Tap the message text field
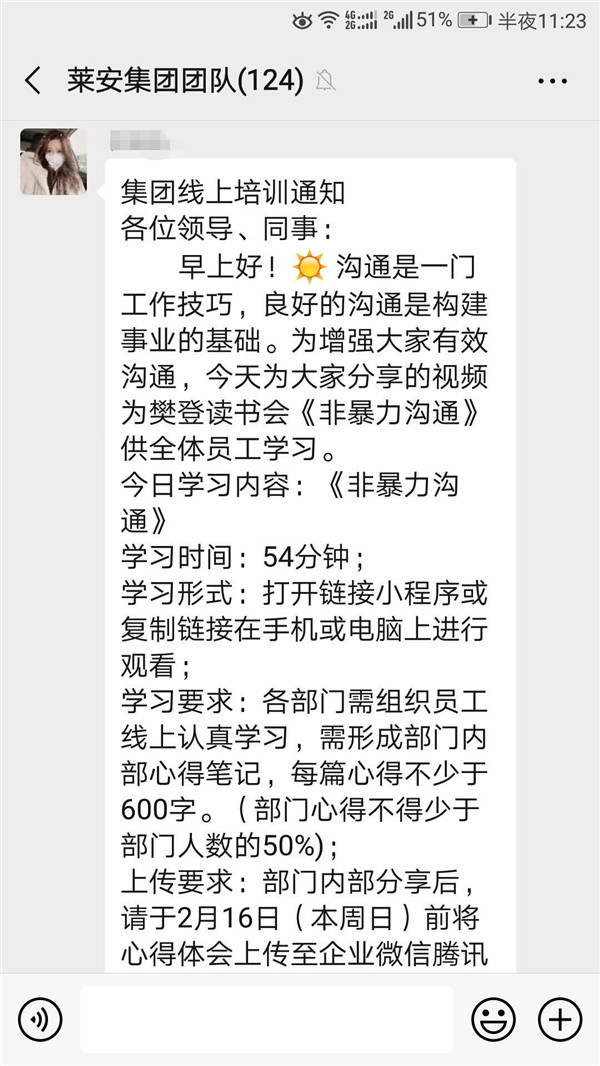Viewport: 600px width, 1066px height. click(x=266, y=1019)
